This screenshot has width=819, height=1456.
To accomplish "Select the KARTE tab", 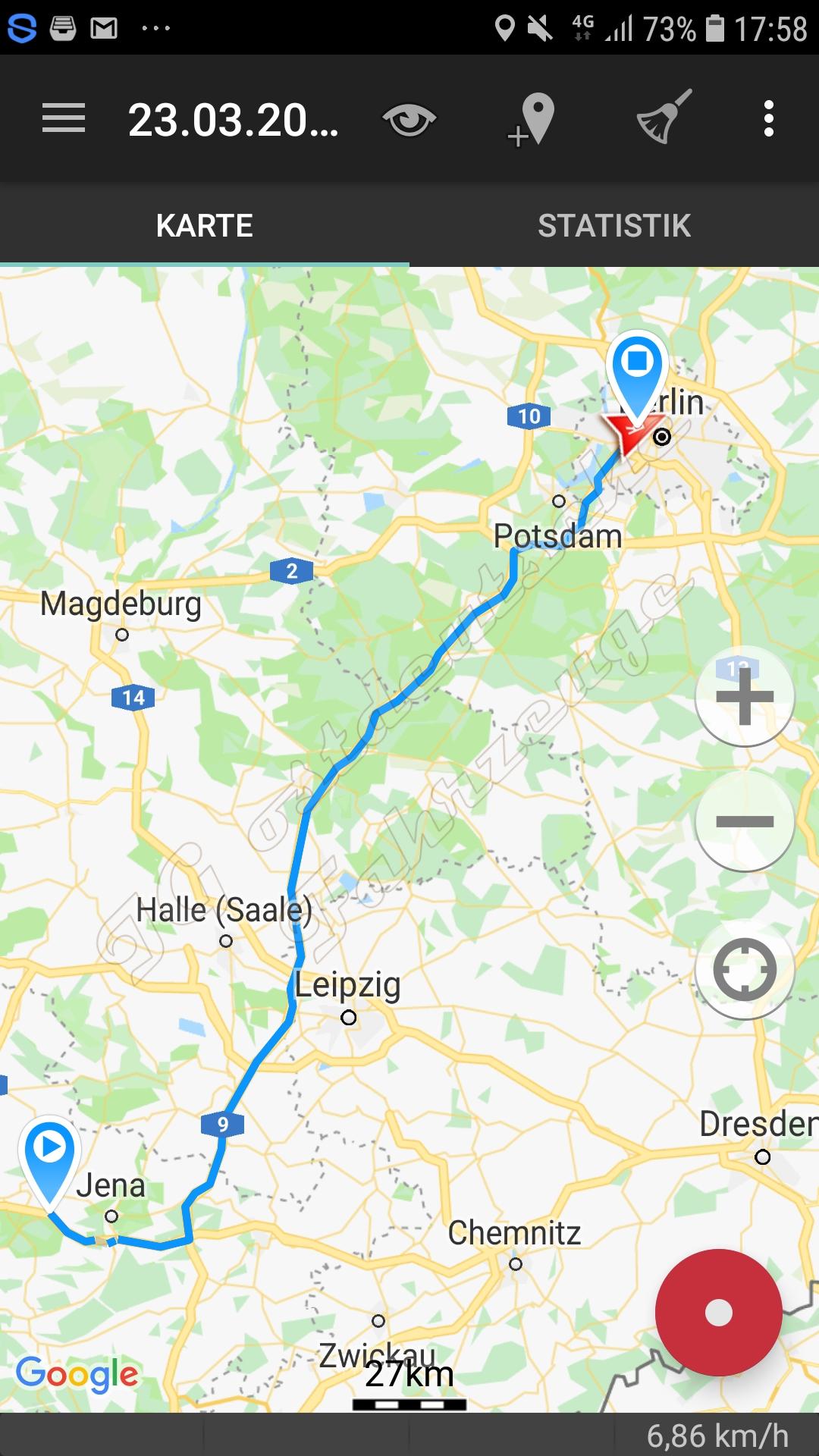I will tap(205, 225).
